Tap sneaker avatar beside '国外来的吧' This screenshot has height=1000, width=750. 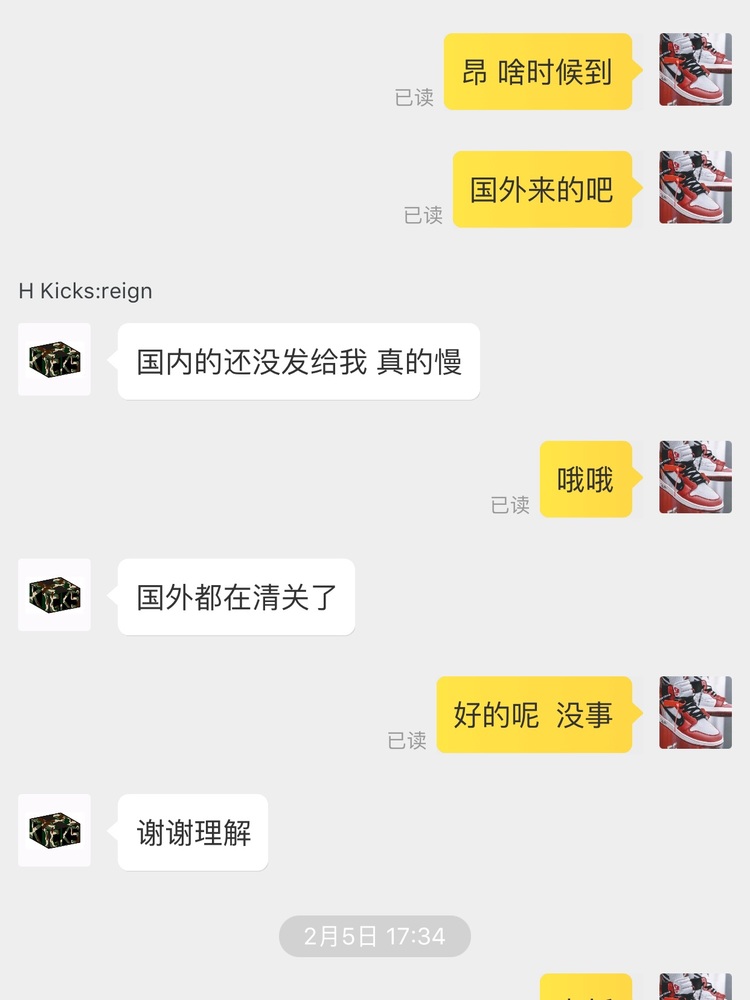(695, 188)
